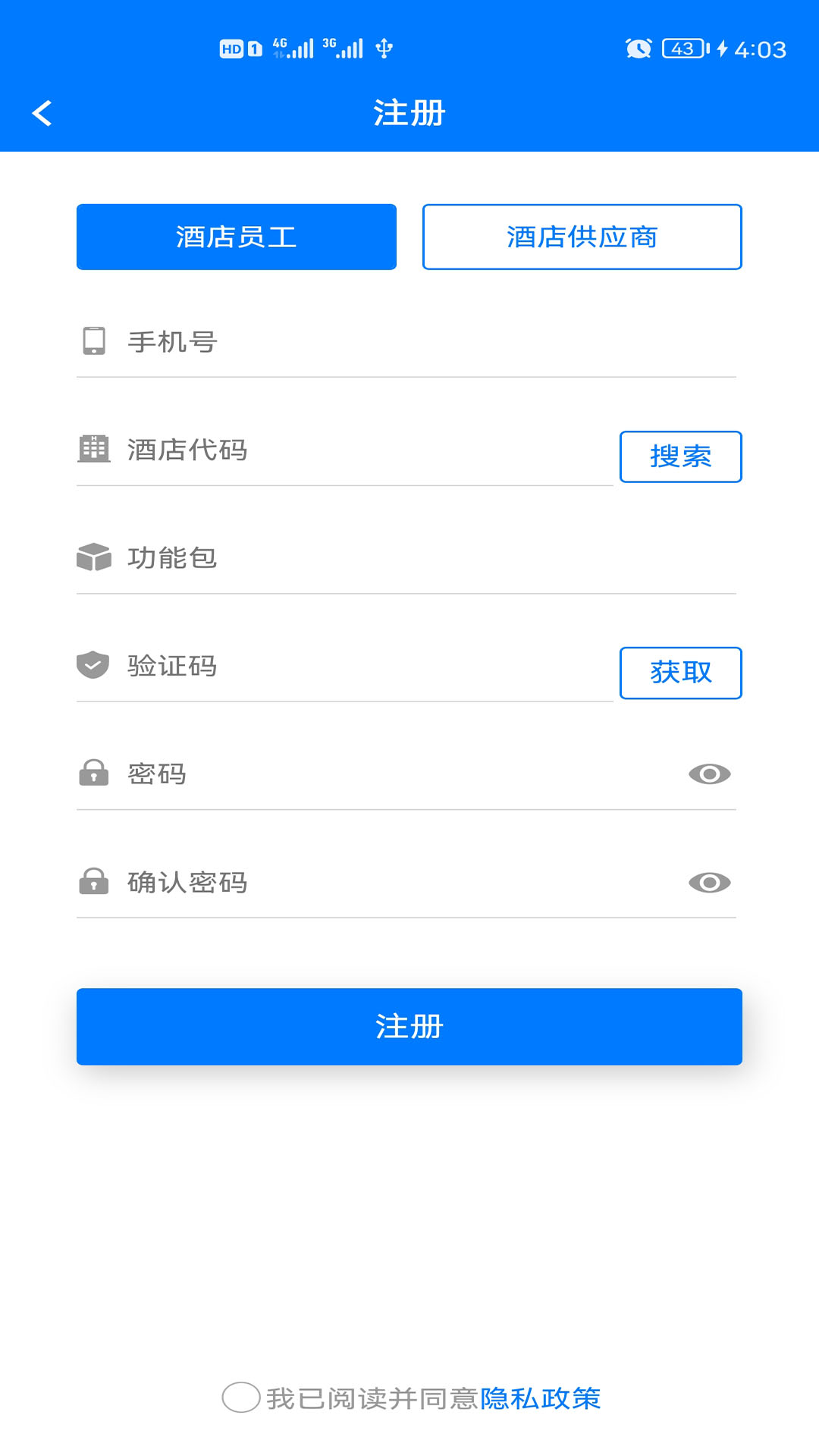Click the phone icon beside 手机号 field
This screenshot has width=819, height=1456.
(93, 342)
